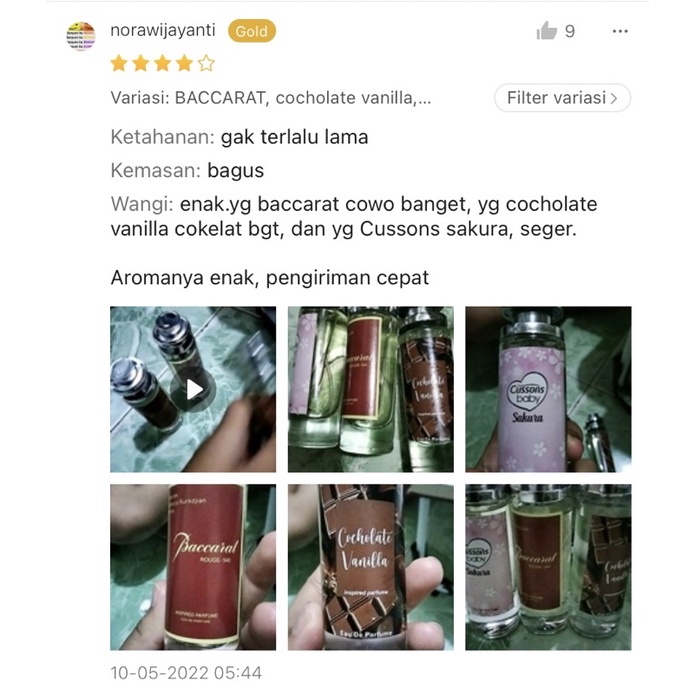Open the red Baccarat bottle photo

pos(193,567)
